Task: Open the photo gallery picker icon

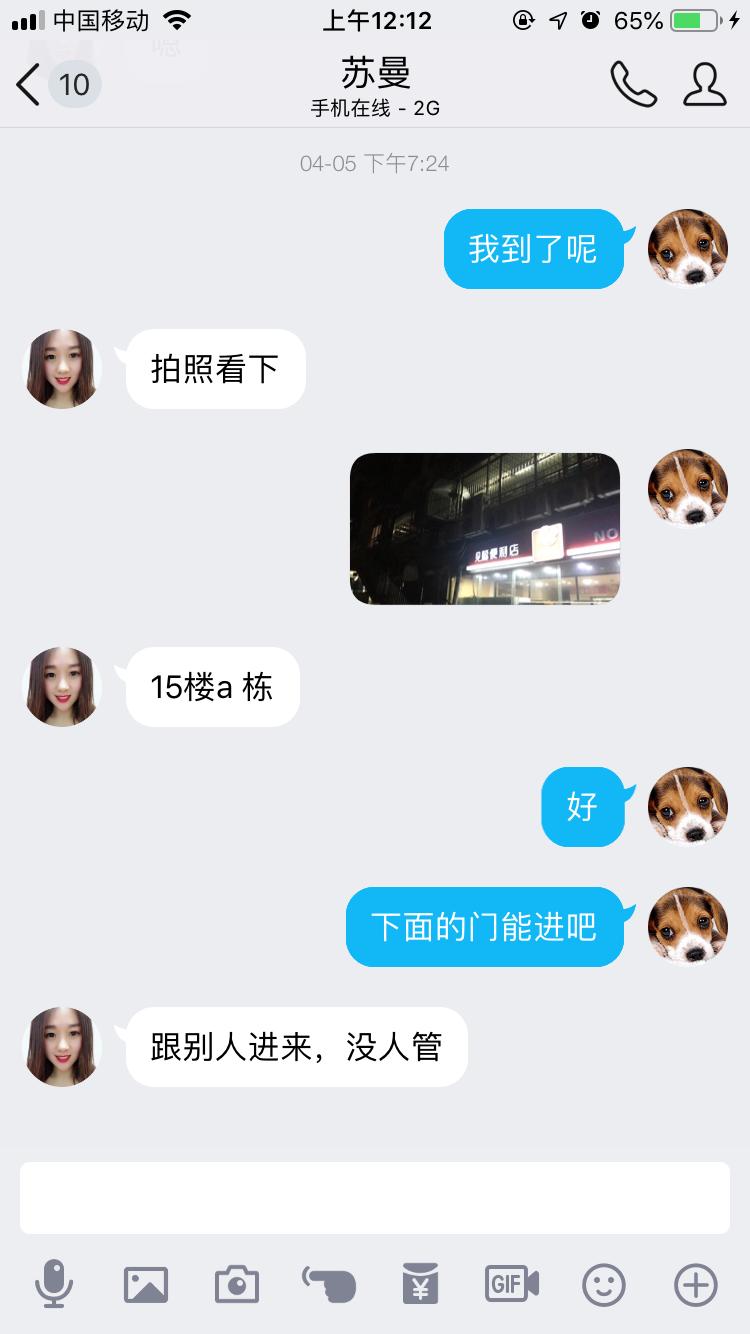Action: tap(146, 1283)
